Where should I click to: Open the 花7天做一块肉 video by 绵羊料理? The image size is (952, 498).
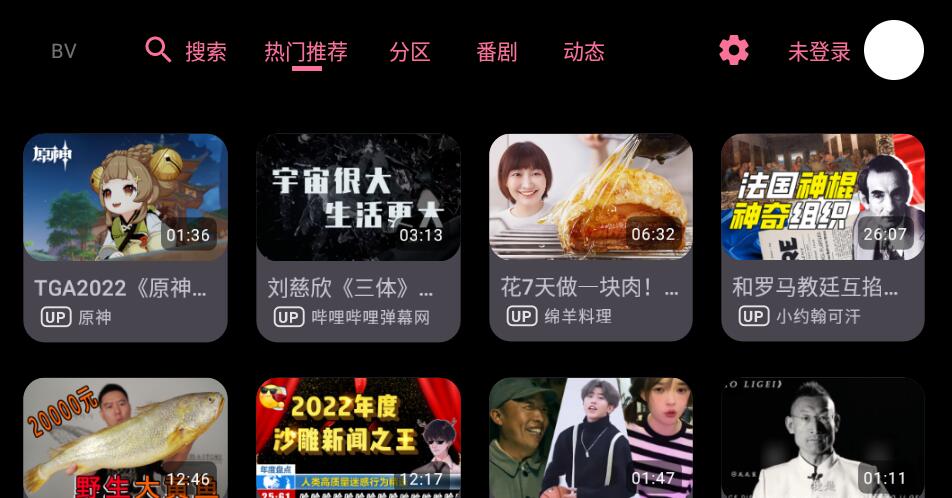point(591,236)
